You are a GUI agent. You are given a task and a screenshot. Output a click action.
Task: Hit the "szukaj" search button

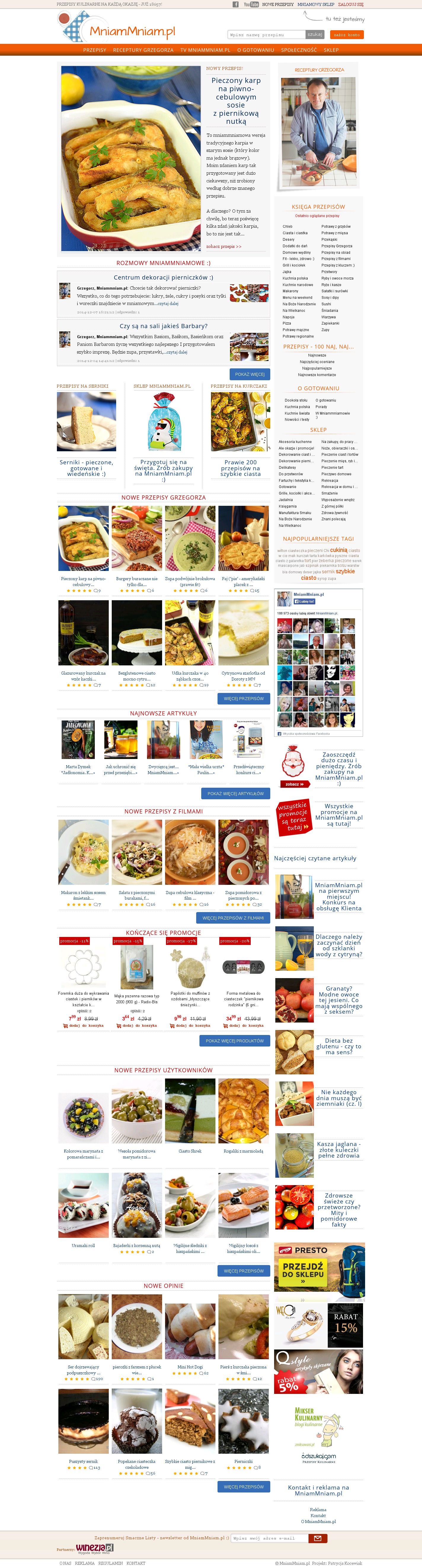coord(314,35)
